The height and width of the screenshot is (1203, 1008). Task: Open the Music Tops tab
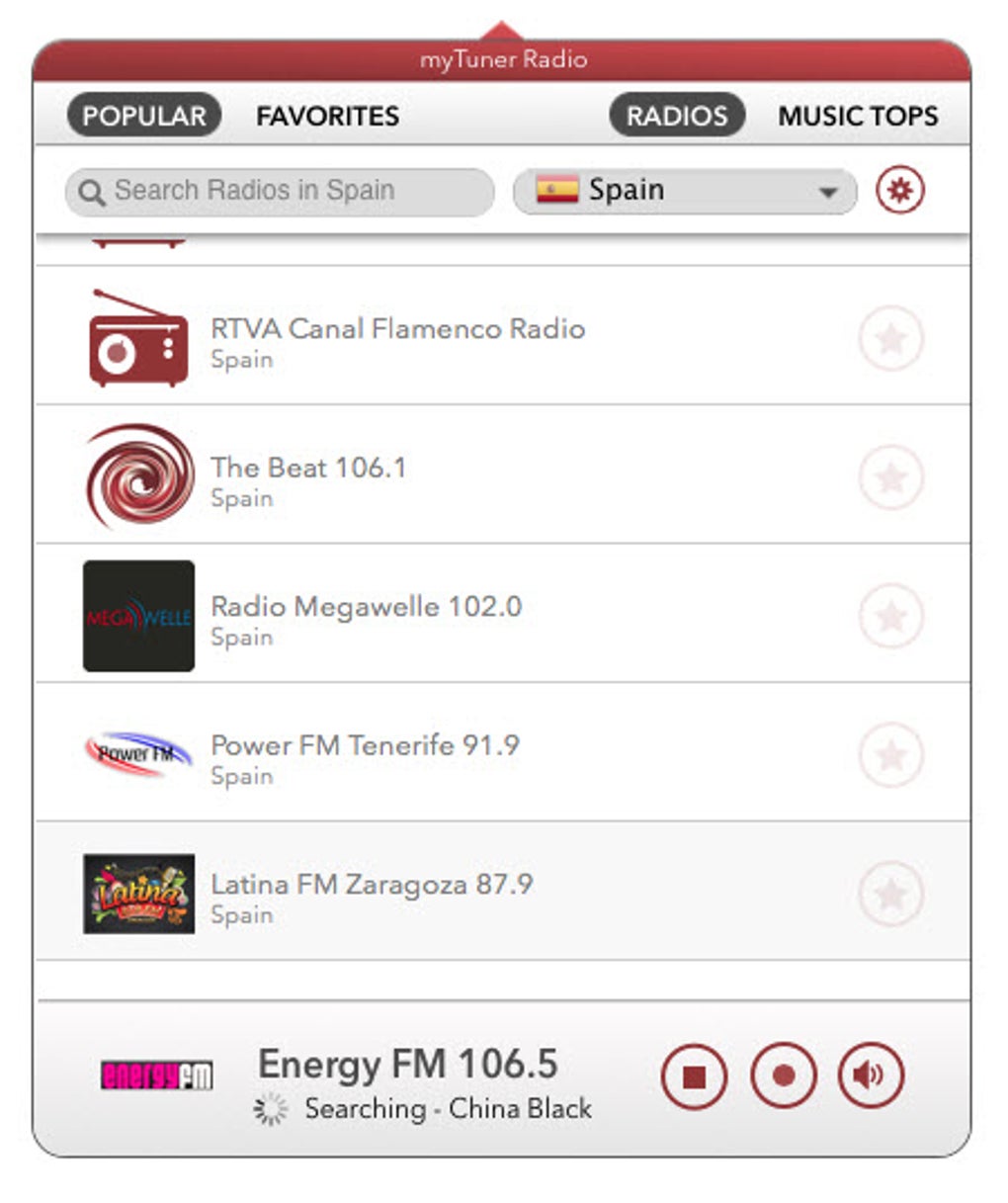coord(858,116)
